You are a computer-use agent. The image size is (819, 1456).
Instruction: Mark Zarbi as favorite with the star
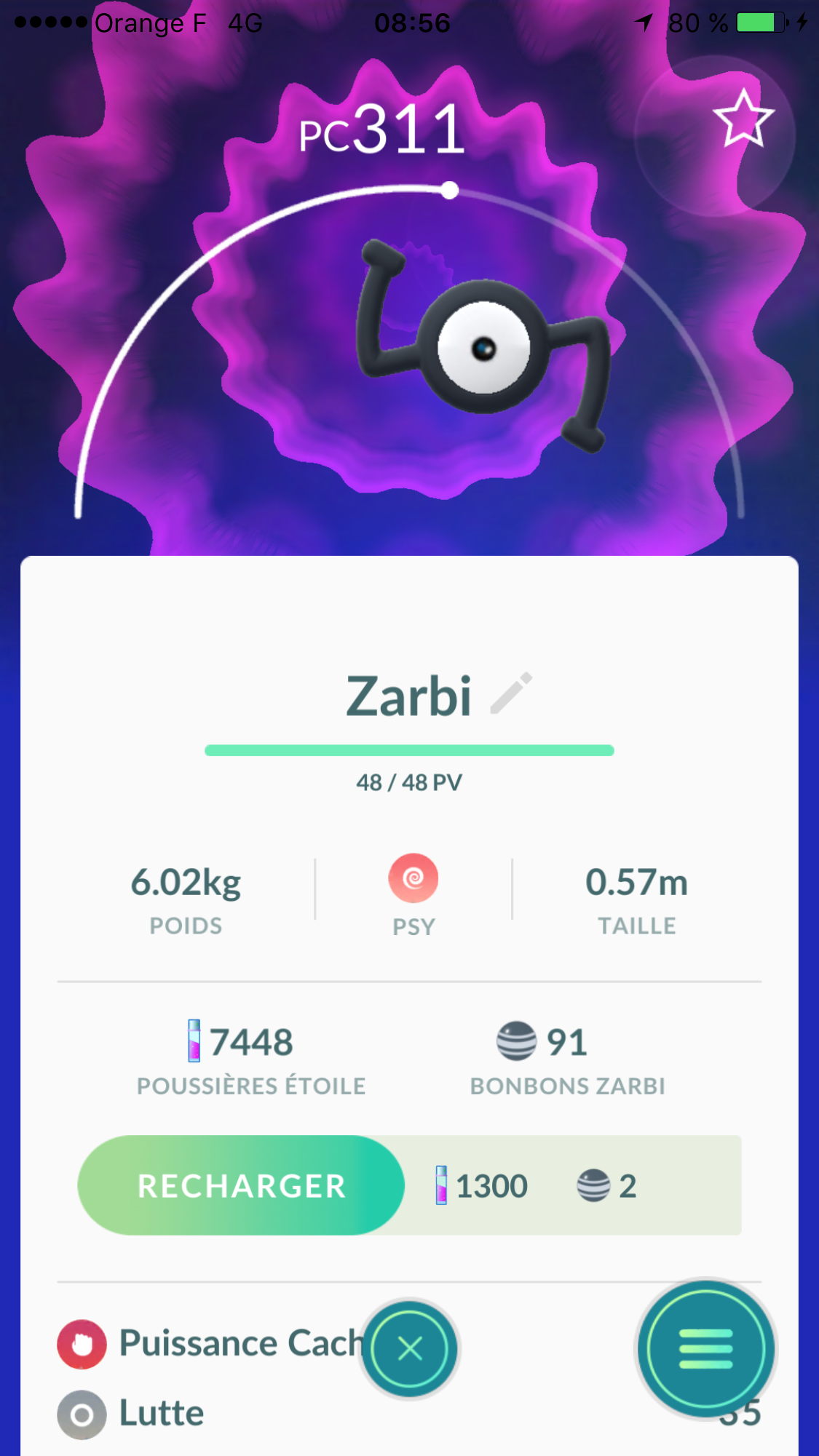click(743, 119)
